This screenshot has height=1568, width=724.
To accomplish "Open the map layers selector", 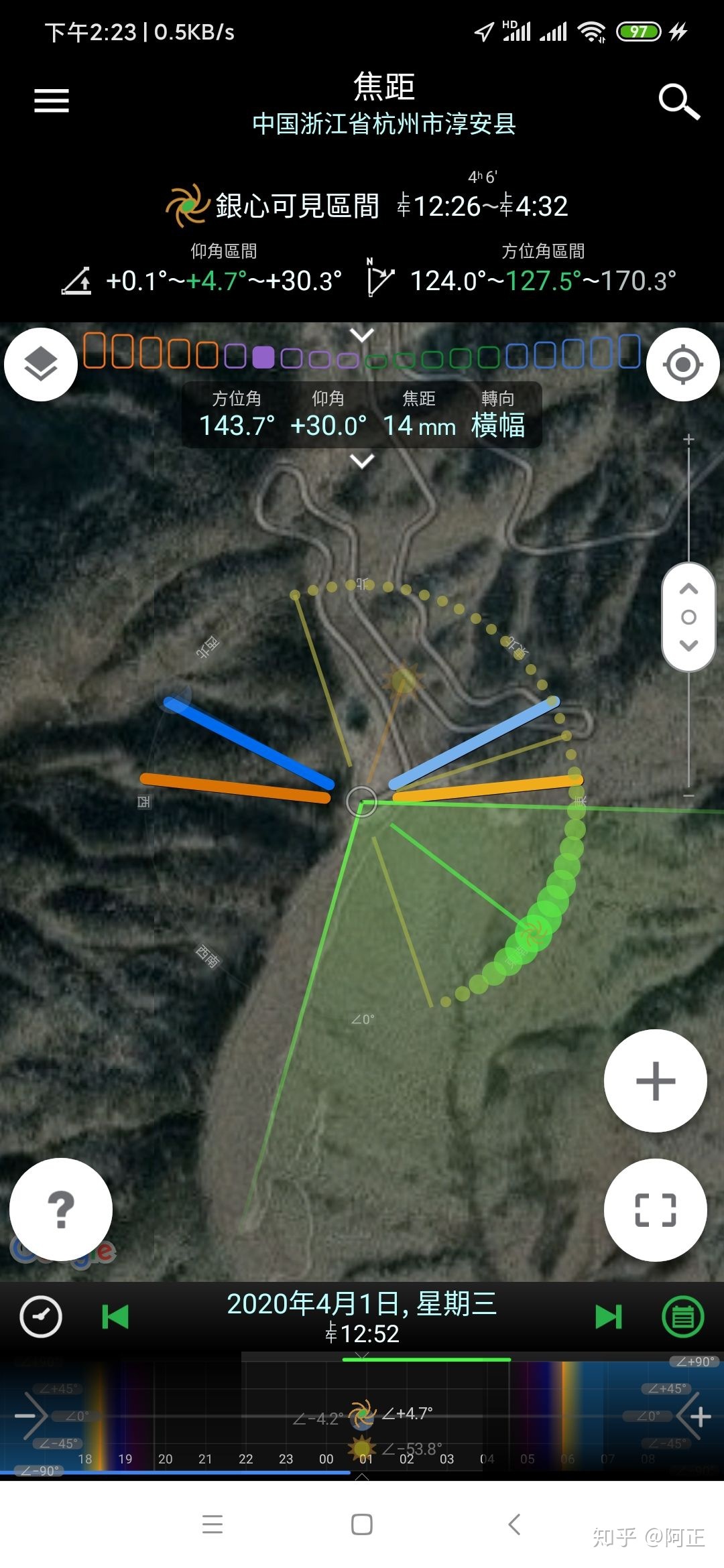I will [x=41, y=365].
